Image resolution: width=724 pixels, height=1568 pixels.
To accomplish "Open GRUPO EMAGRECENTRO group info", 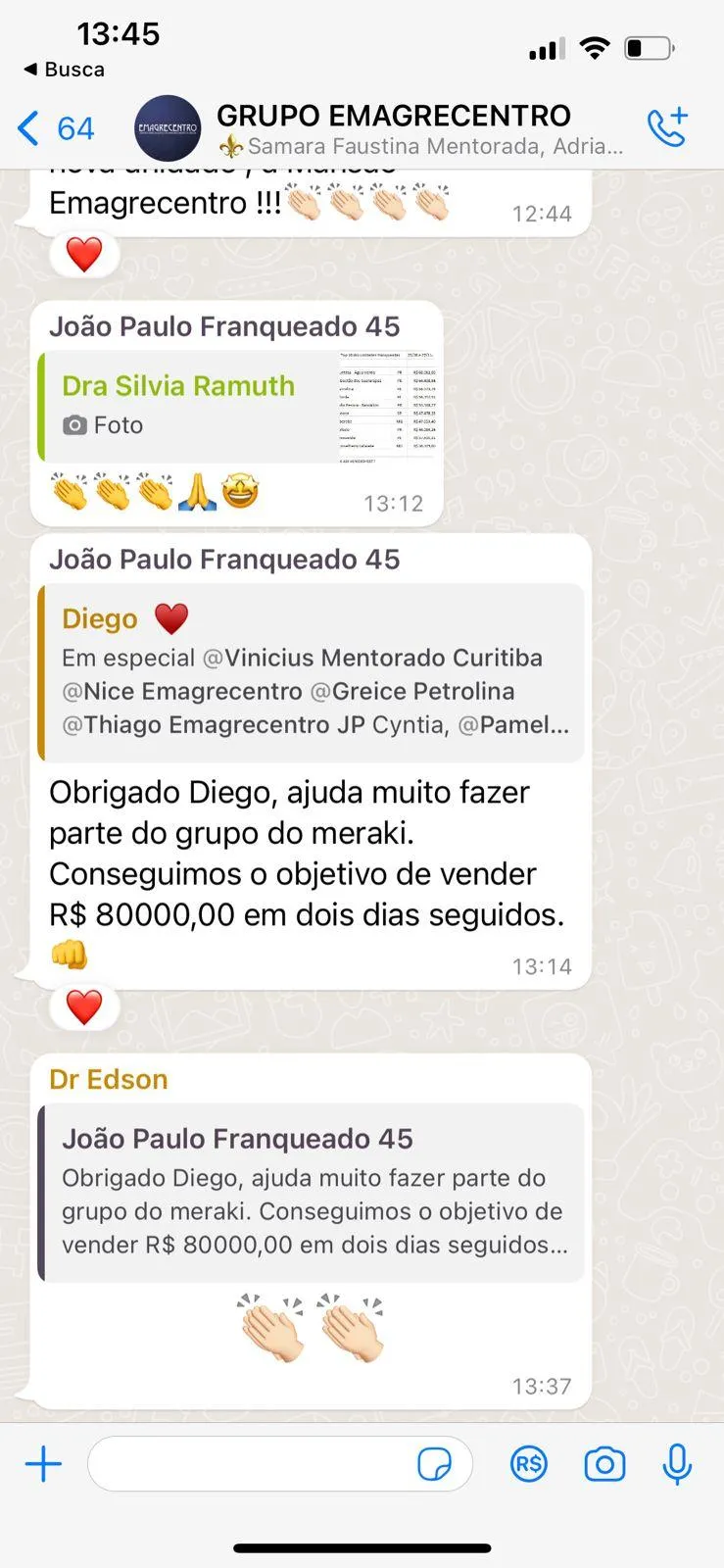I will coord(392,129).
